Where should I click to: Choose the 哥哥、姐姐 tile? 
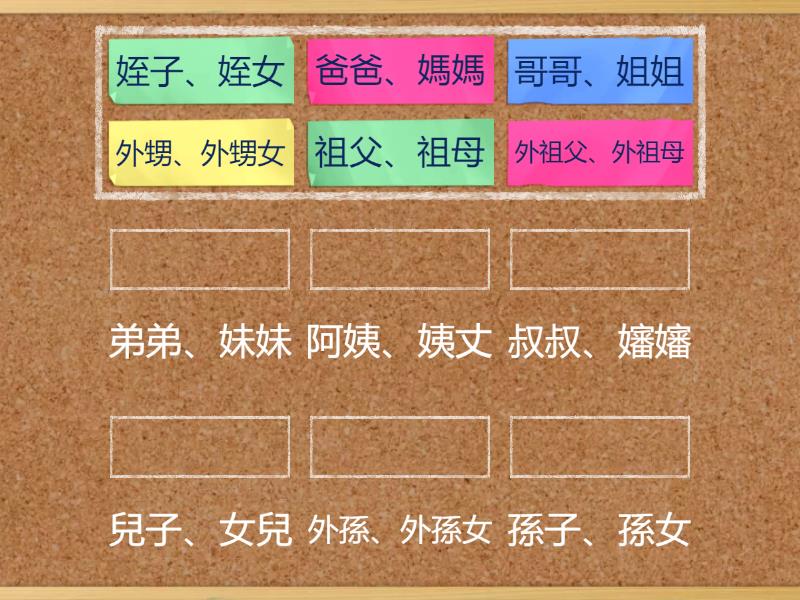[600, 72]
